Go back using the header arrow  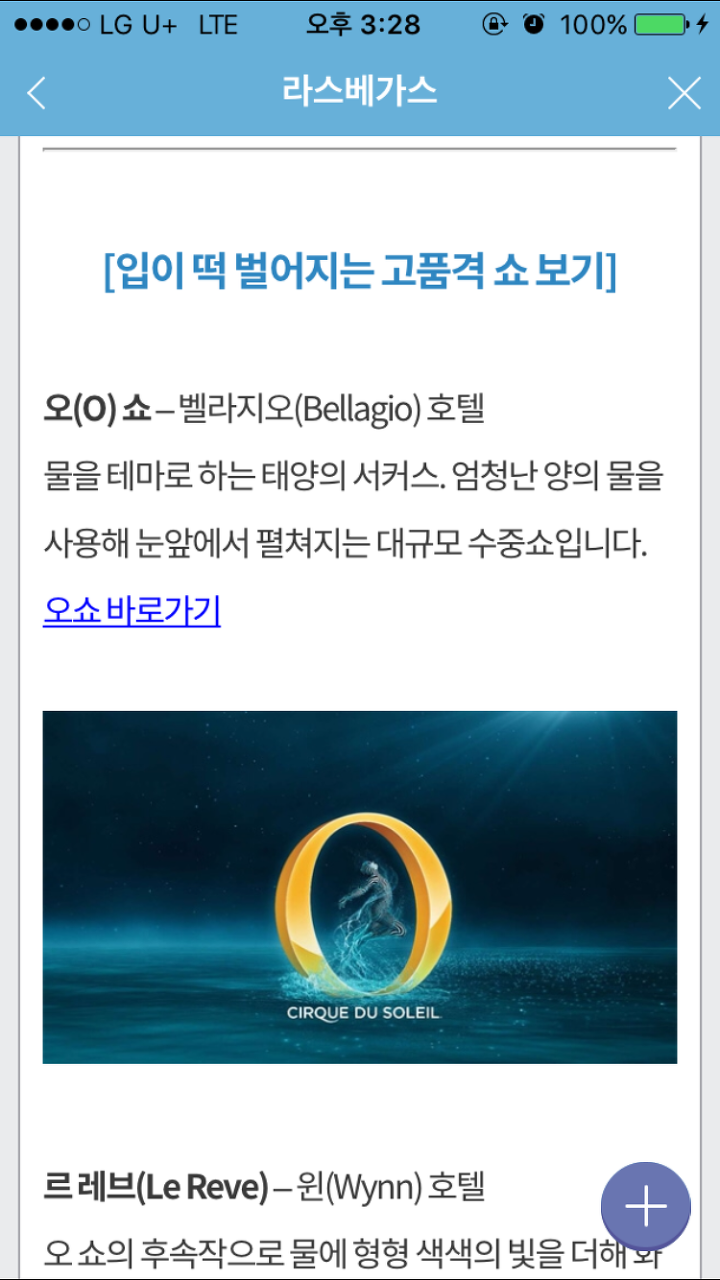(x=37, y=94)
